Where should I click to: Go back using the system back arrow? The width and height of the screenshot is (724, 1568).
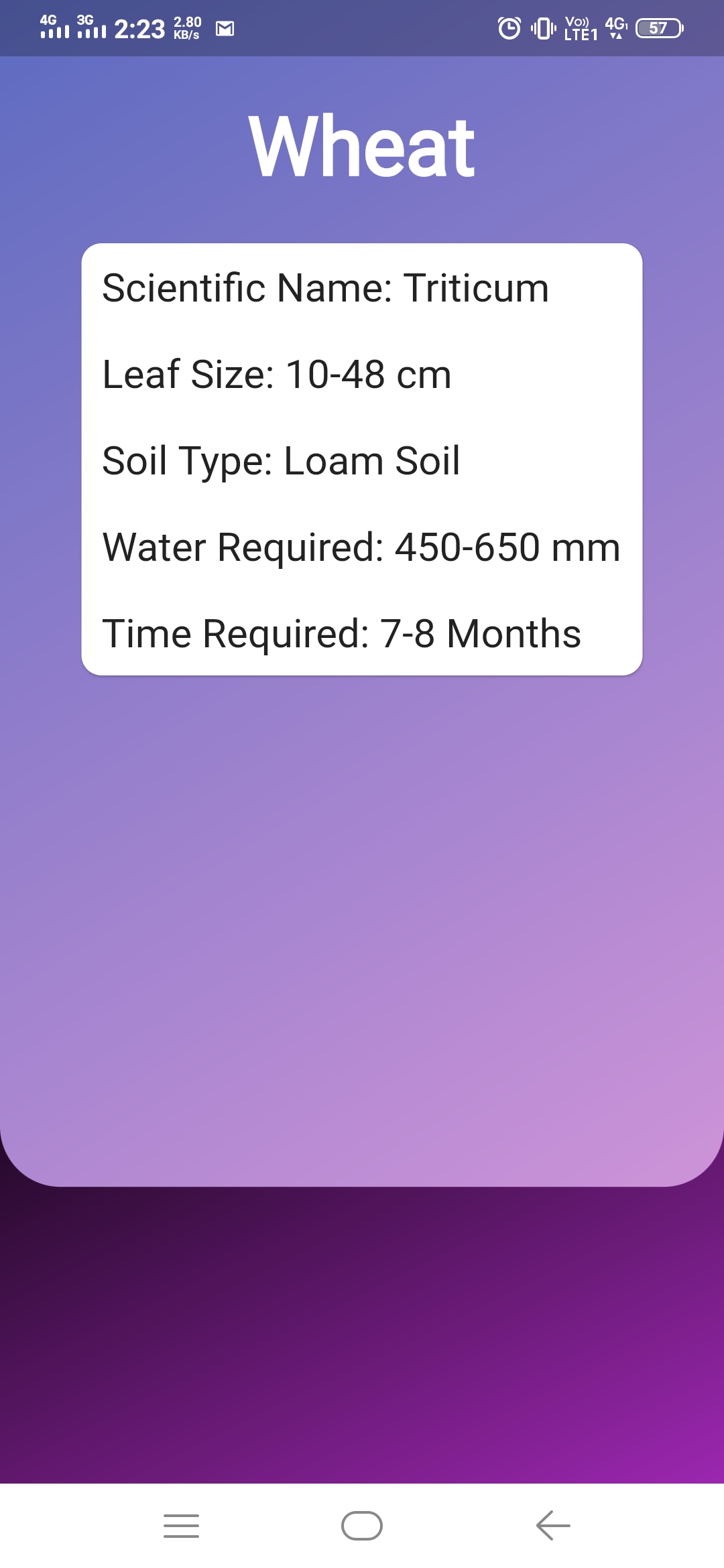tap(553, 1526)
